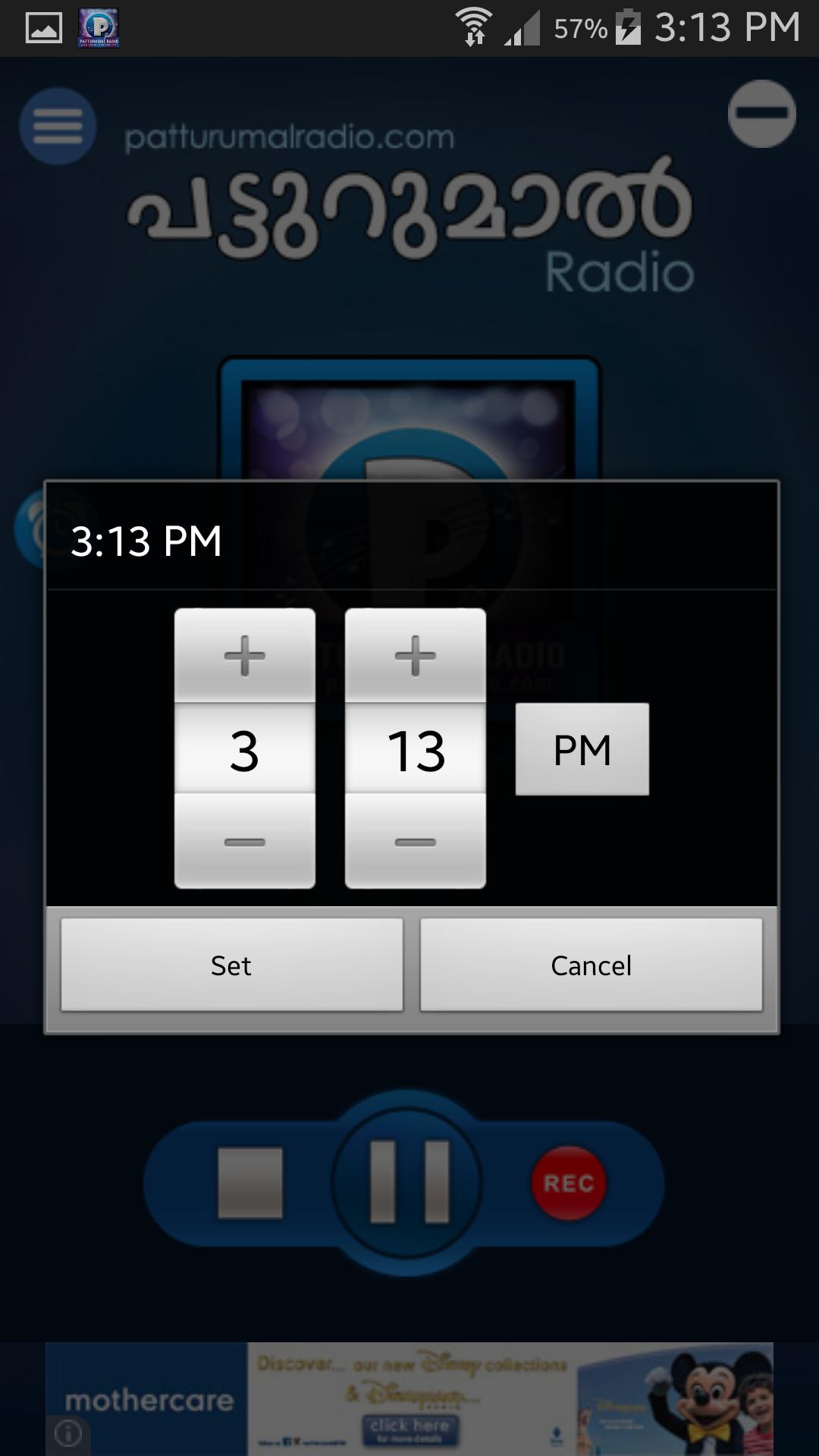Confirm the time with Set
819x1456 pixels.
point(231,965)
